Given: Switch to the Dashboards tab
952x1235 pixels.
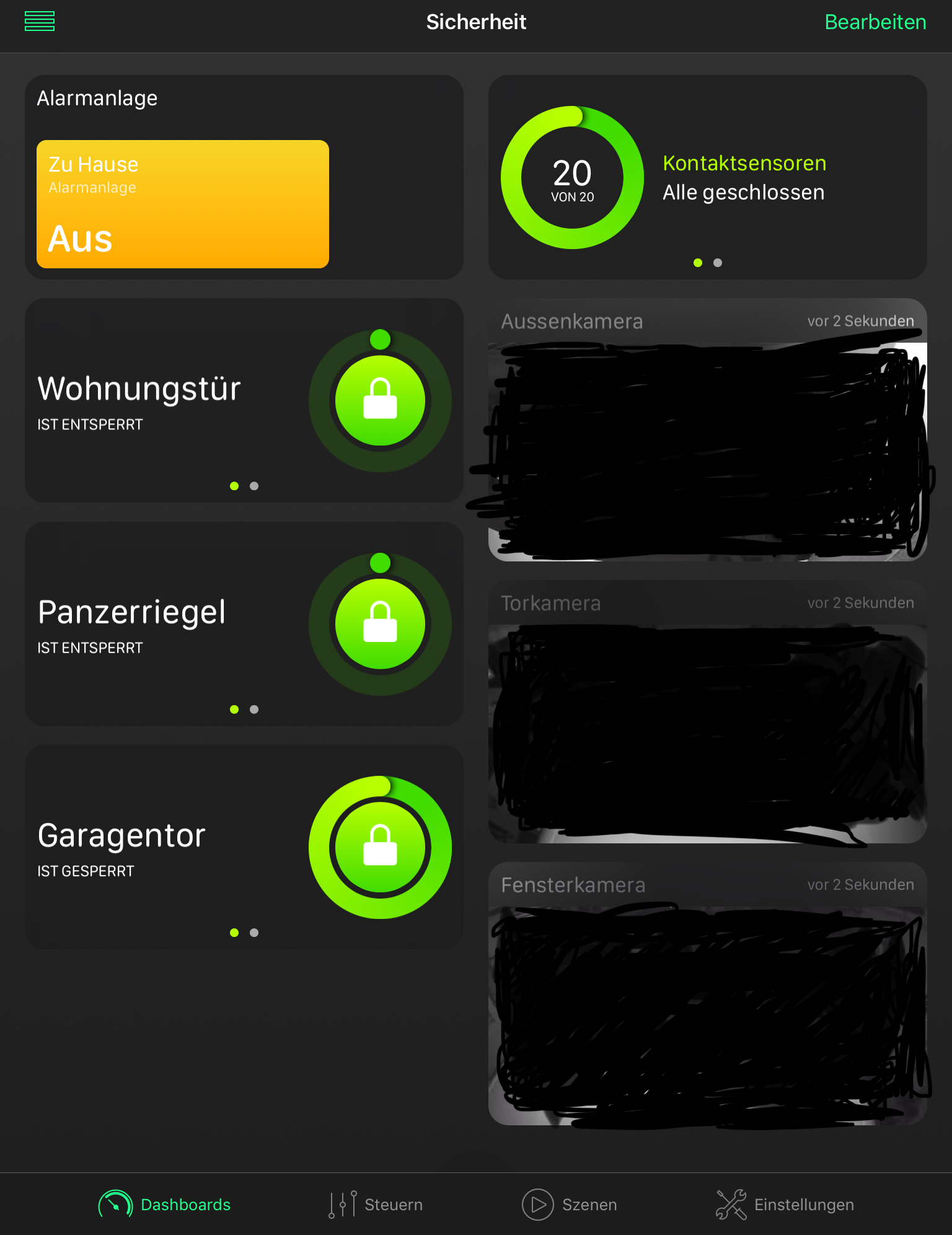Looking at the screenshot, I should [165, 1205].
